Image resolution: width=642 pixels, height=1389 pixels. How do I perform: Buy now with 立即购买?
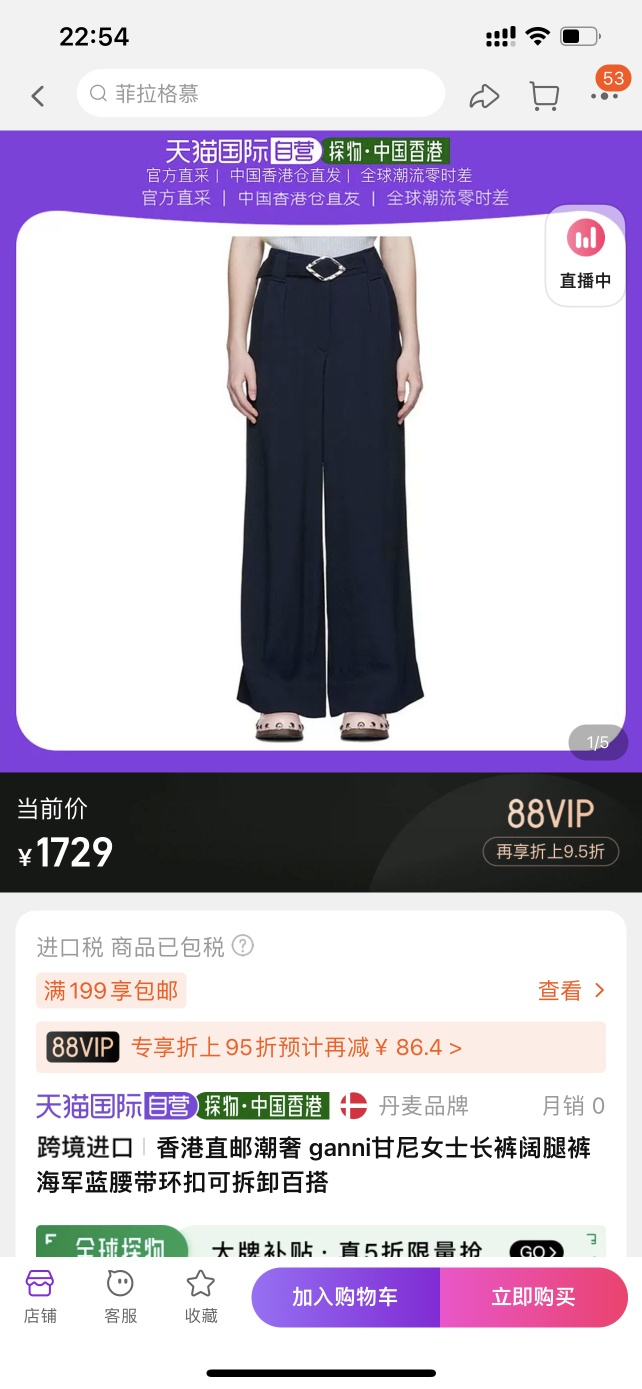533,1297
